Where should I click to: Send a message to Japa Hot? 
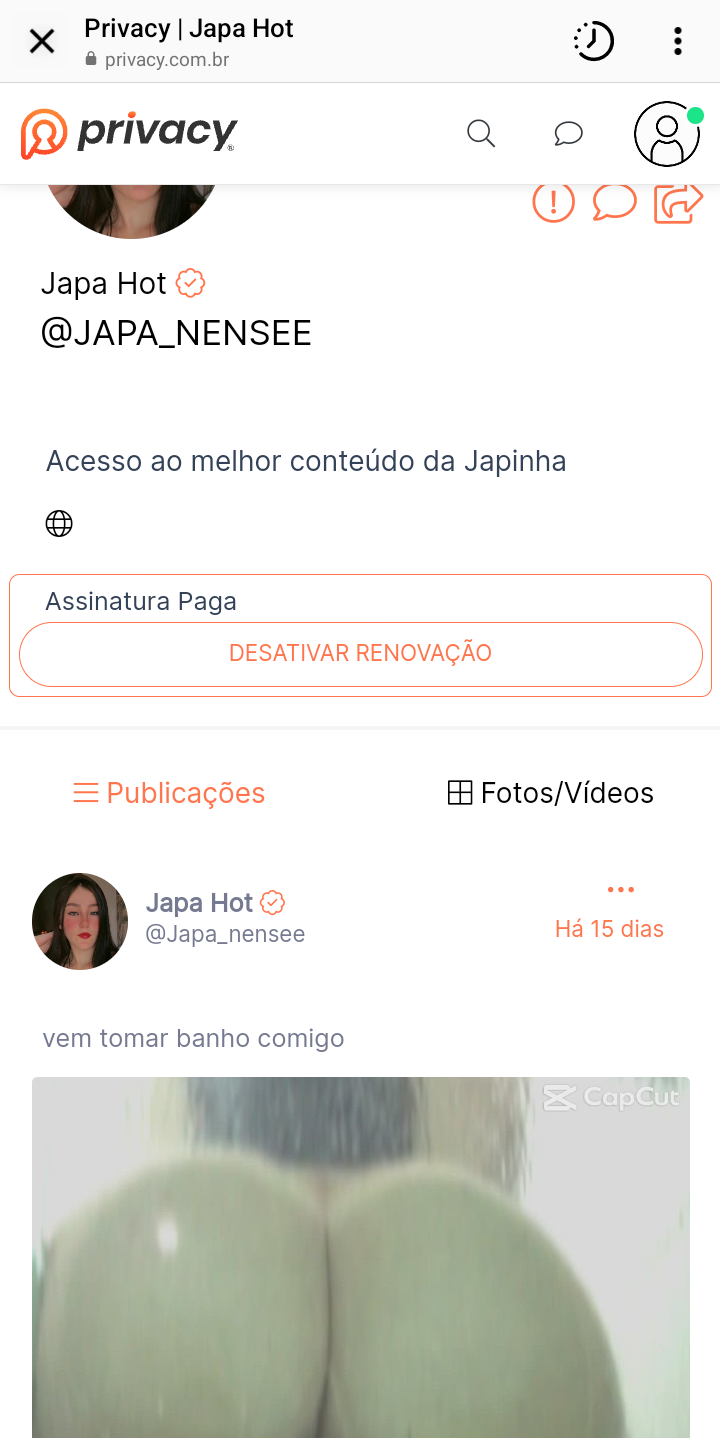point(614,202)
